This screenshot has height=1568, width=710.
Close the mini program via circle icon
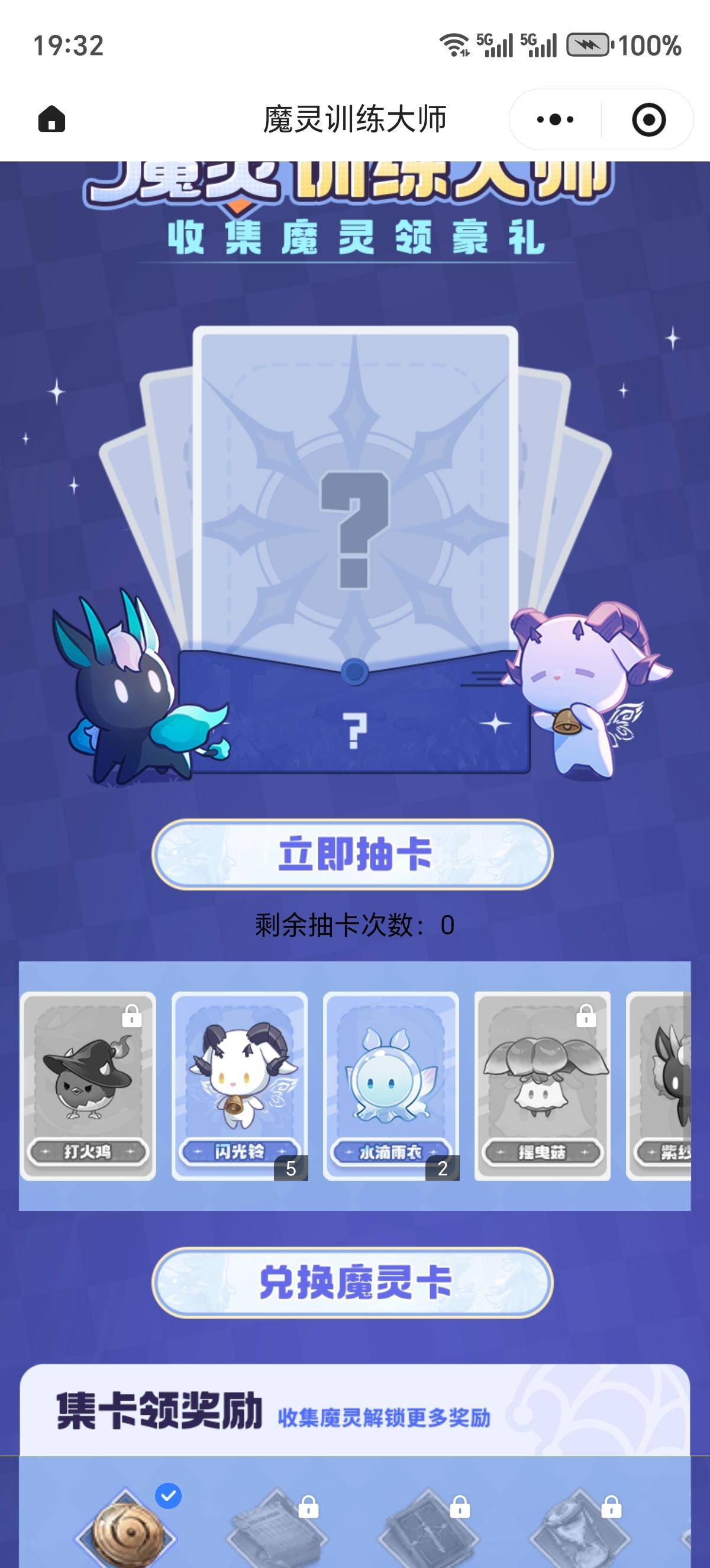pos(648,119)
